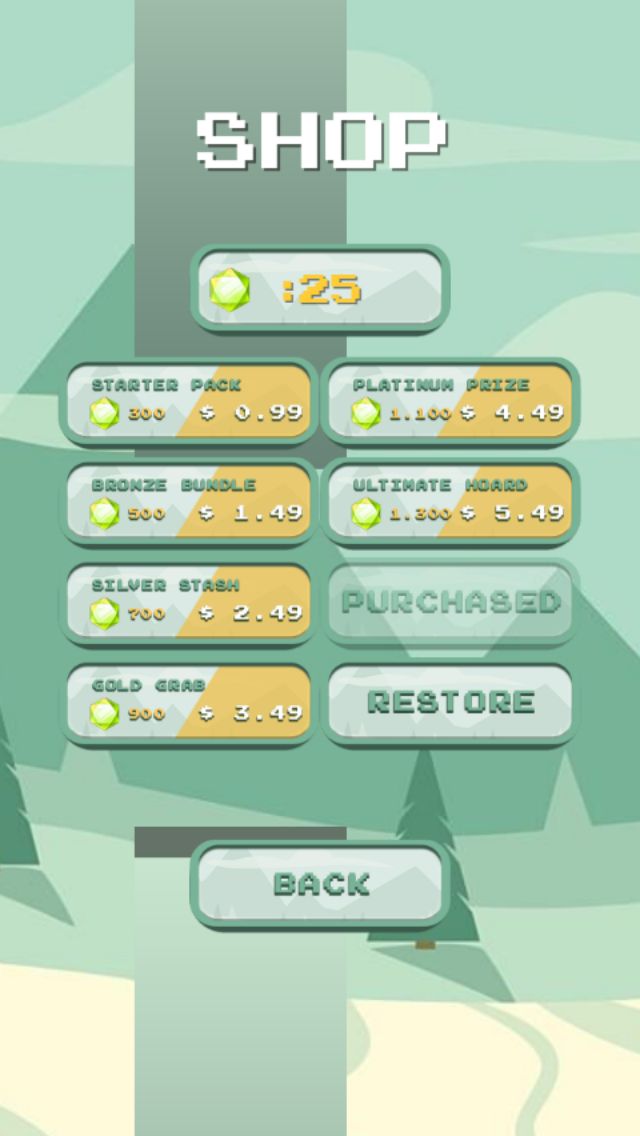Screen dimensions: 640x1136
Task: Get the Gold Grab 900 gem pack
Action: pos(188,702)
